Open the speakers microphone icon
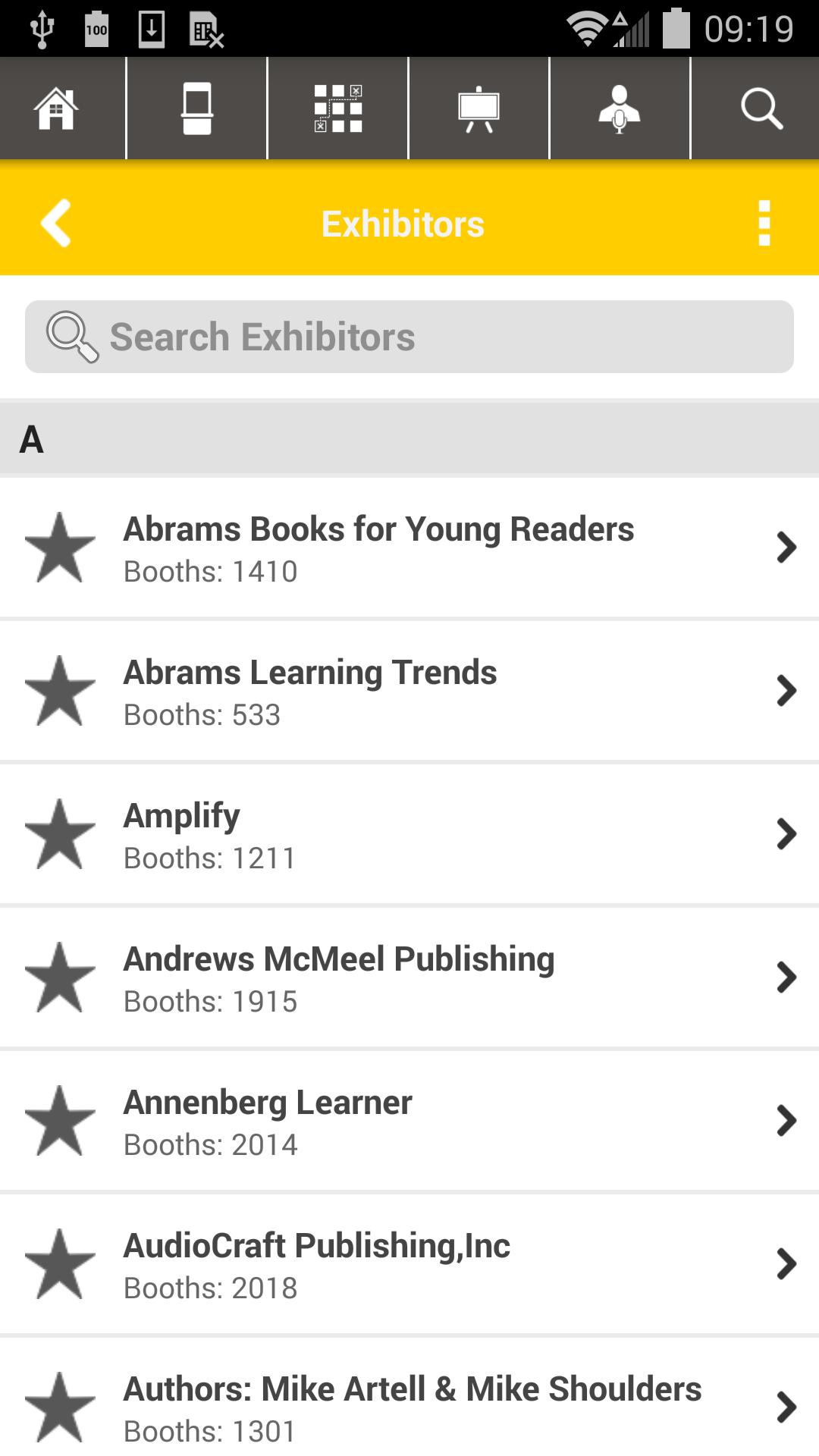 point(620,108)
